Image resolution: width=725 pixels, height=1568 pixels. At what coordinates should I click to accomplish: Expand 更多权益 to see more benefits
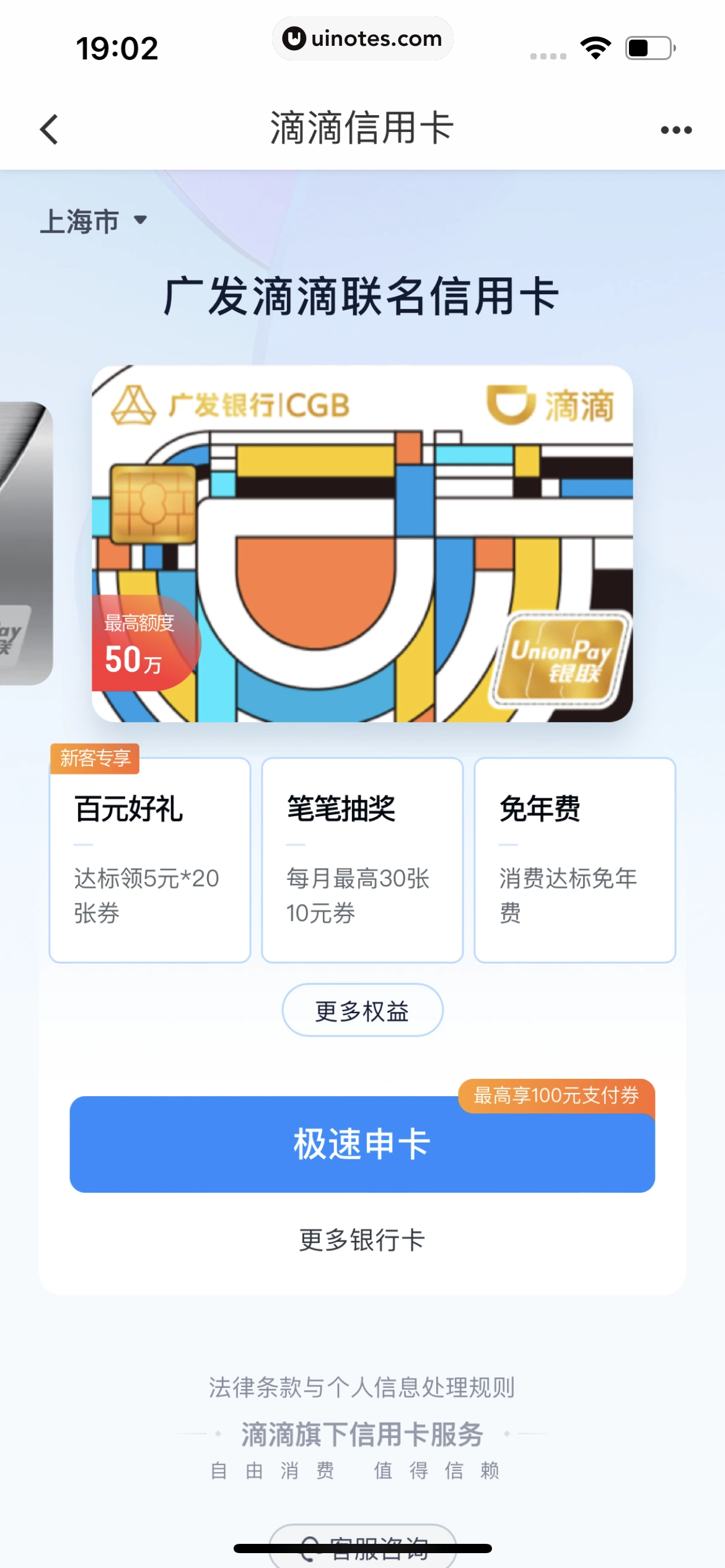coord(362,1009)
